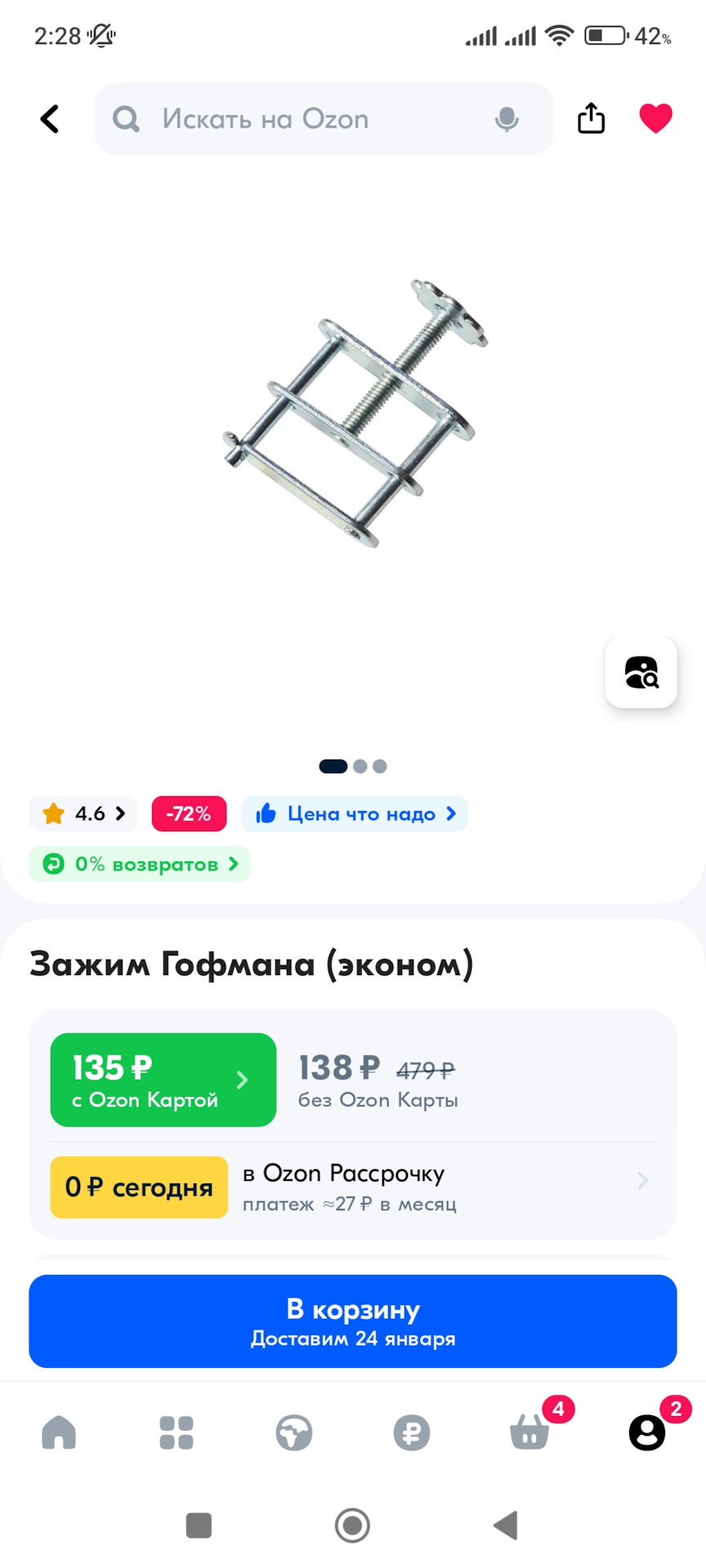This screenshot has height=1568, width=706.
Task: Find similar items with image search button
Action: point(641,672)
